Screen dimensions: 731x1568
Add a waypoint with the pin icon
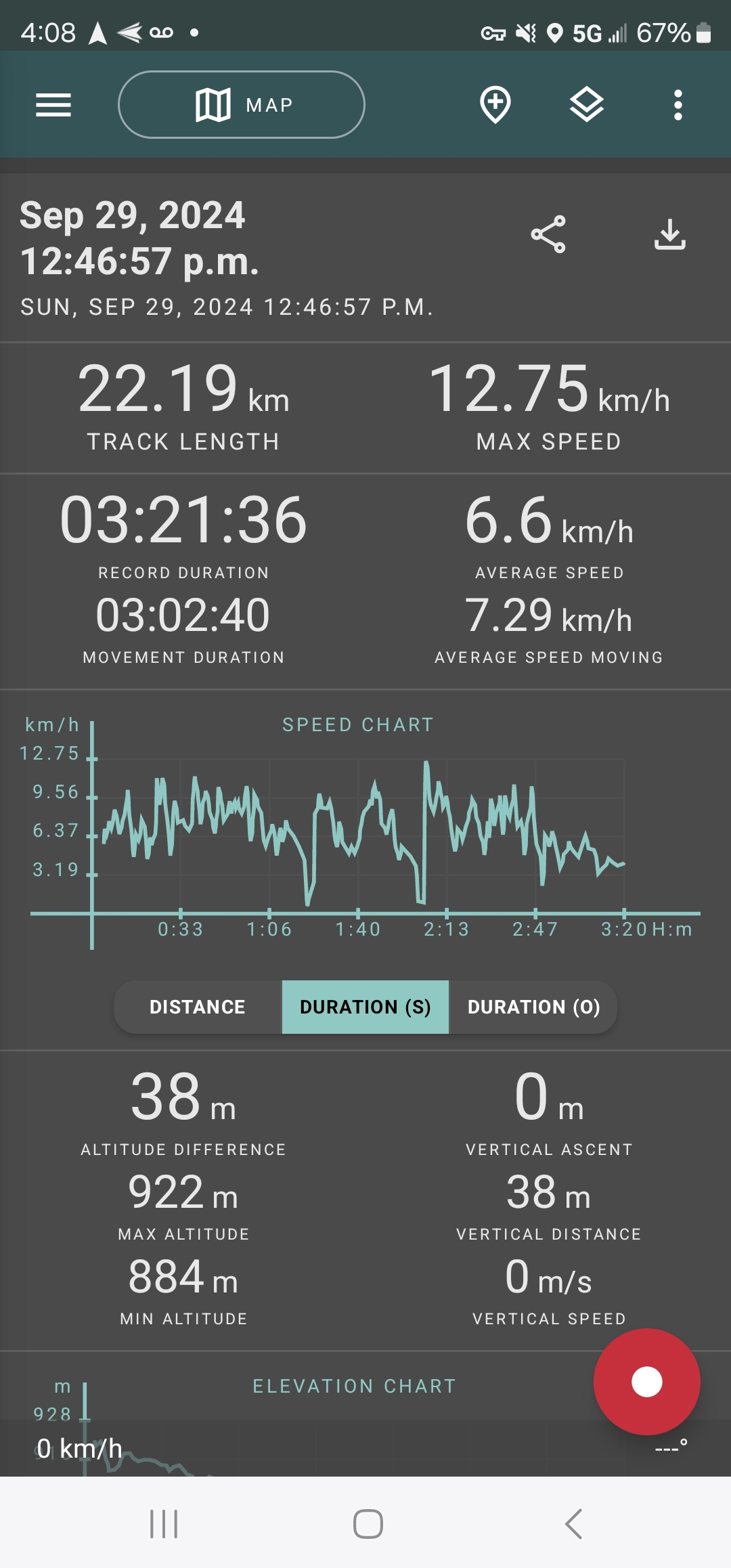(x=495, y=105)
